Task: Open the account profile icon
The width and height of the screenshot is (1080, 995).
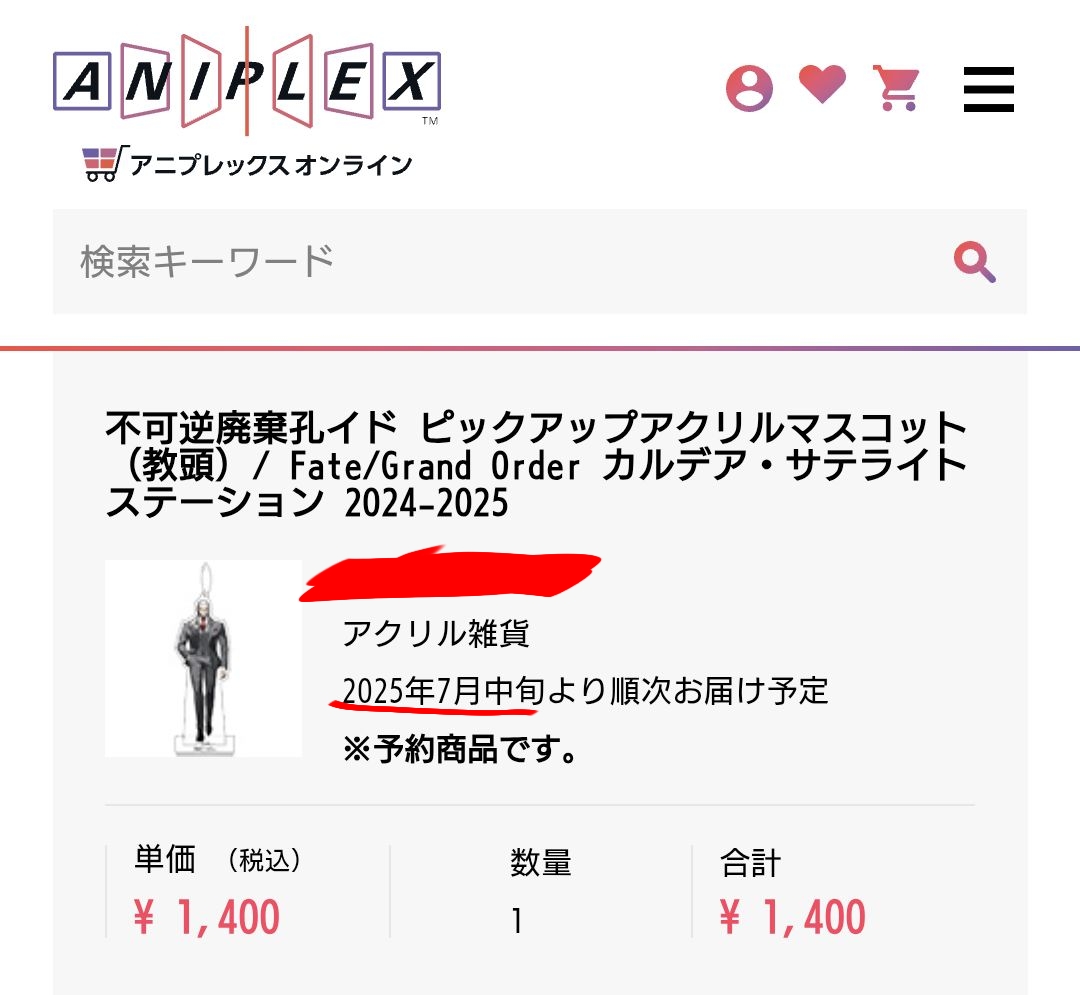Action: (749, 88)
